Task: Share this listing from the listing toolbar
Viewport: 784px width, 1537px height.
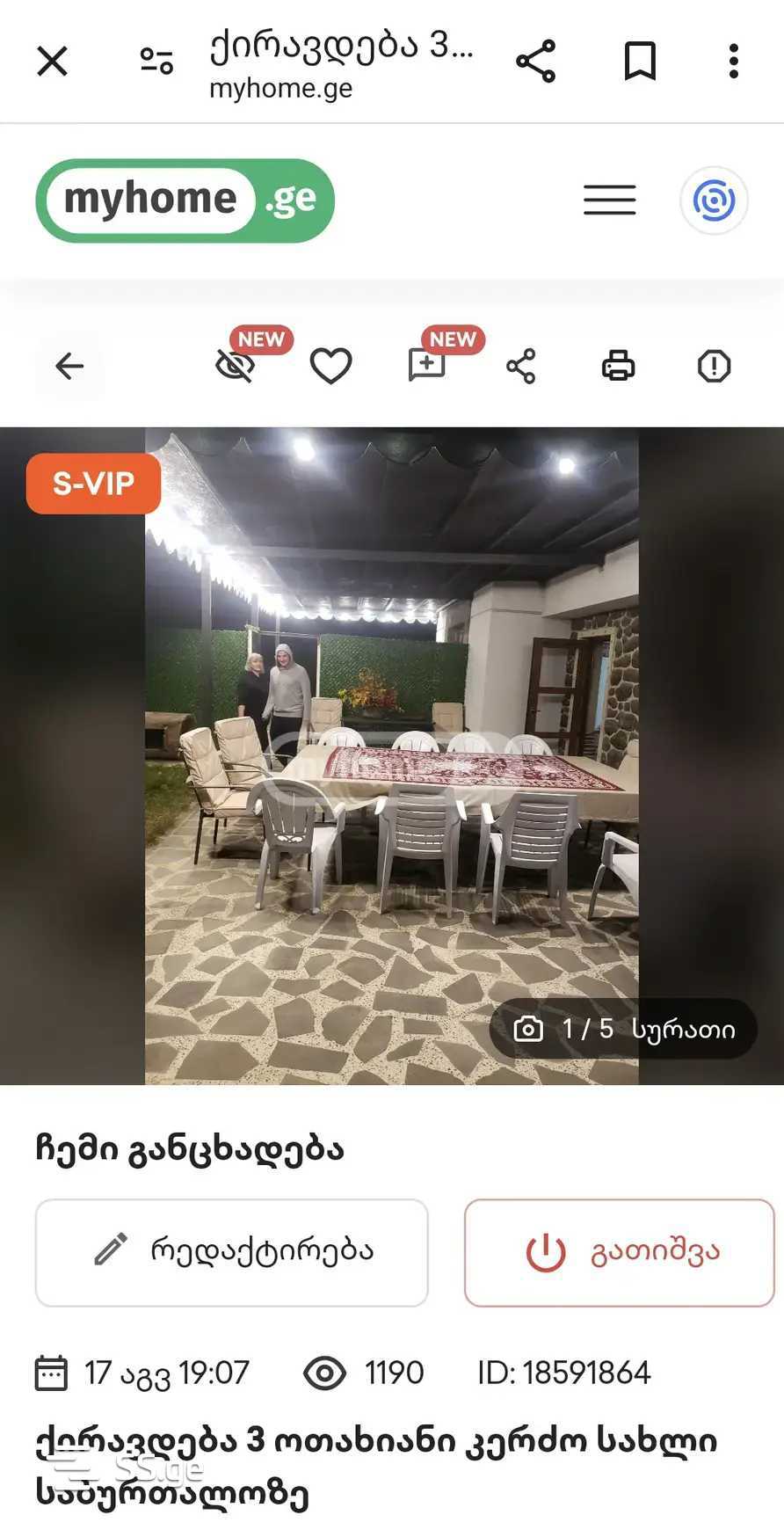Action: tap(521, 366)
